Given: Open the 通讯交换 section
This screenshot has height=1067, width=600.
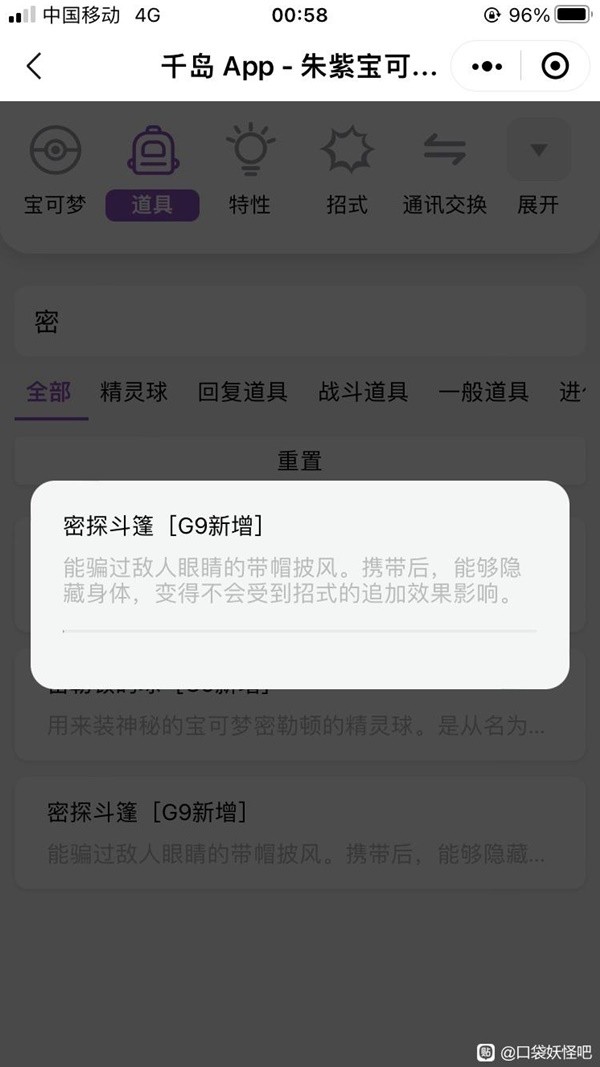Looking at the screenshot, I should click(444, 172).
